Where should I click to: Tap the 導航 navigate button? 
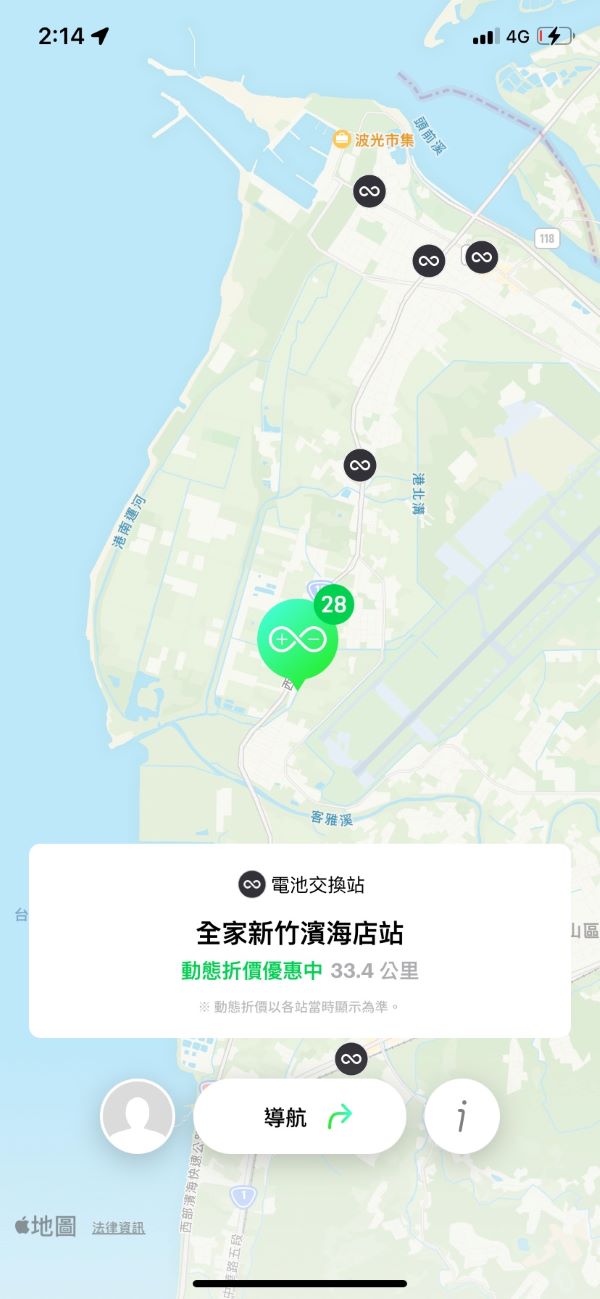299,1117
